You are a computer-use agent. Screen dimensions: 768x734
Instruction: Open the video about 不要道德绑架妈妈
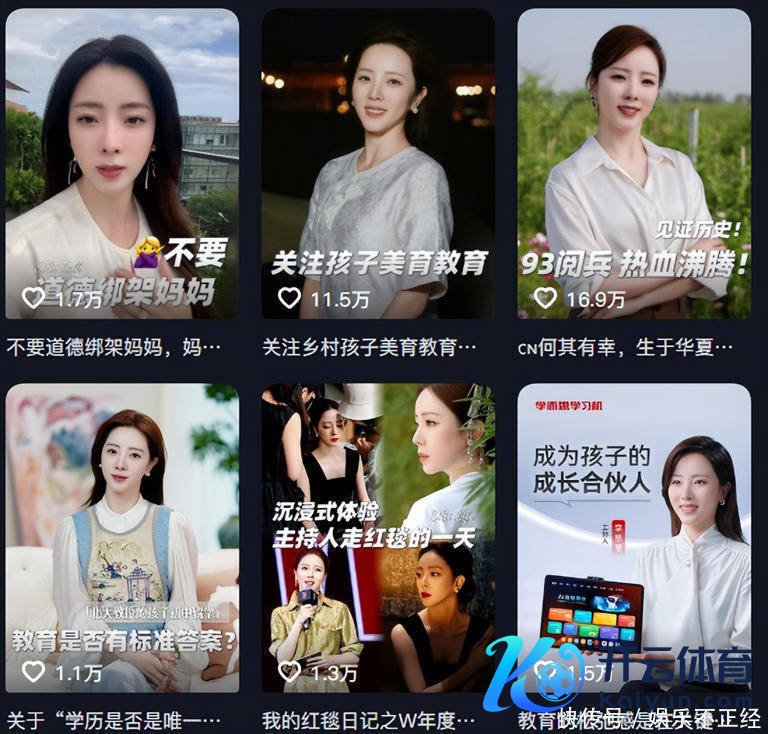tap(122, 165)
